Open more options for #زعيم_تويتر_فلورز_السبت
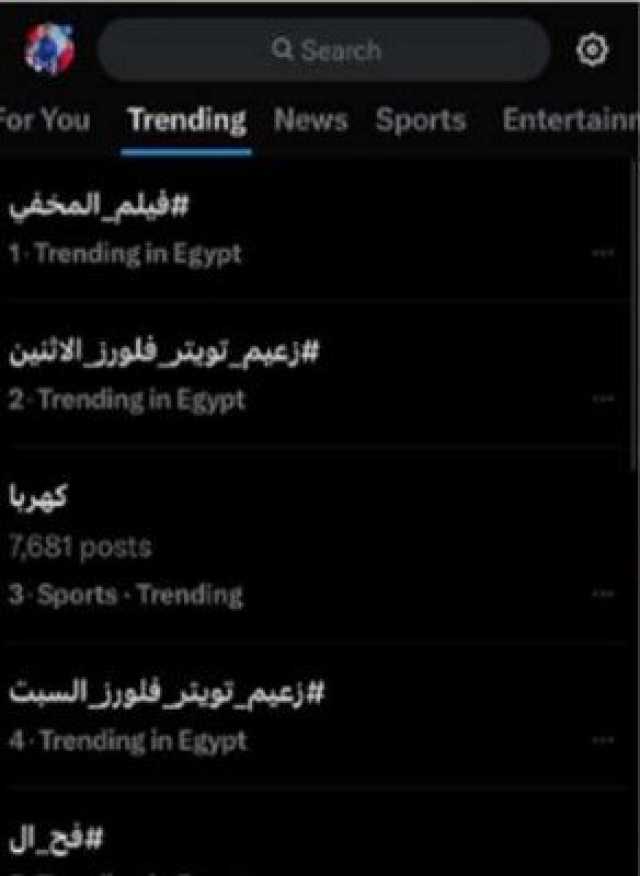The width and height of the screenshot is (640, 876). pyautogui.click(x=602, y=740)
